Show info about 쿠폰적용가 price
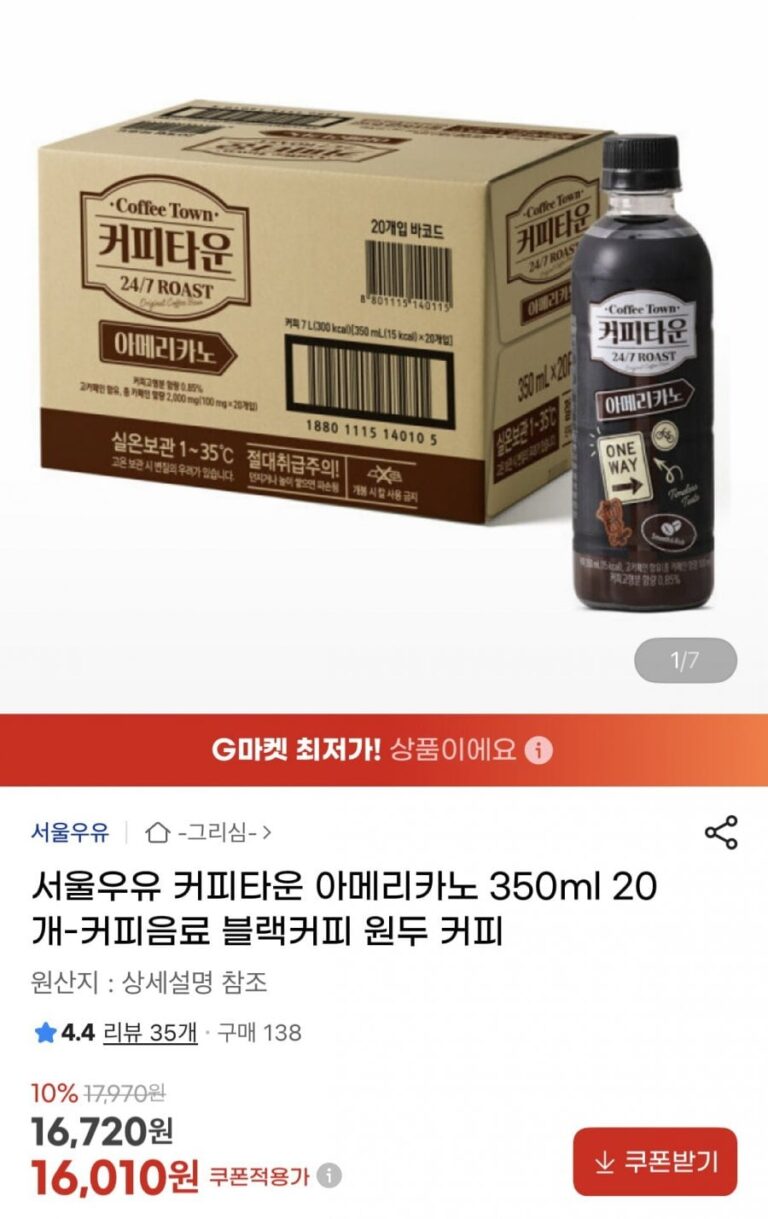Screen dimensions: 768x1219 pos(329,1176)
